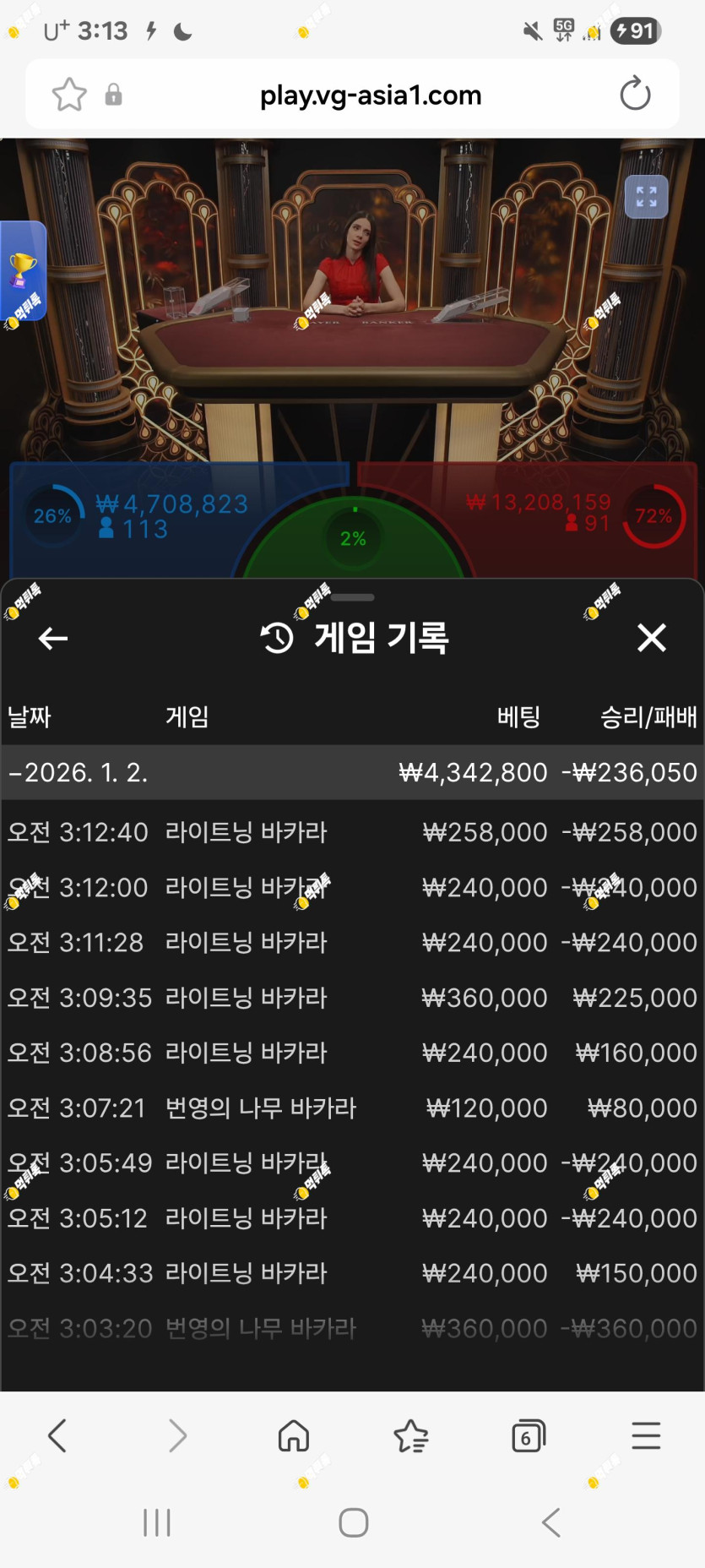Viewport: 705px width, 1568px height.
Task: Open the browser home page
Action: 294,1435
